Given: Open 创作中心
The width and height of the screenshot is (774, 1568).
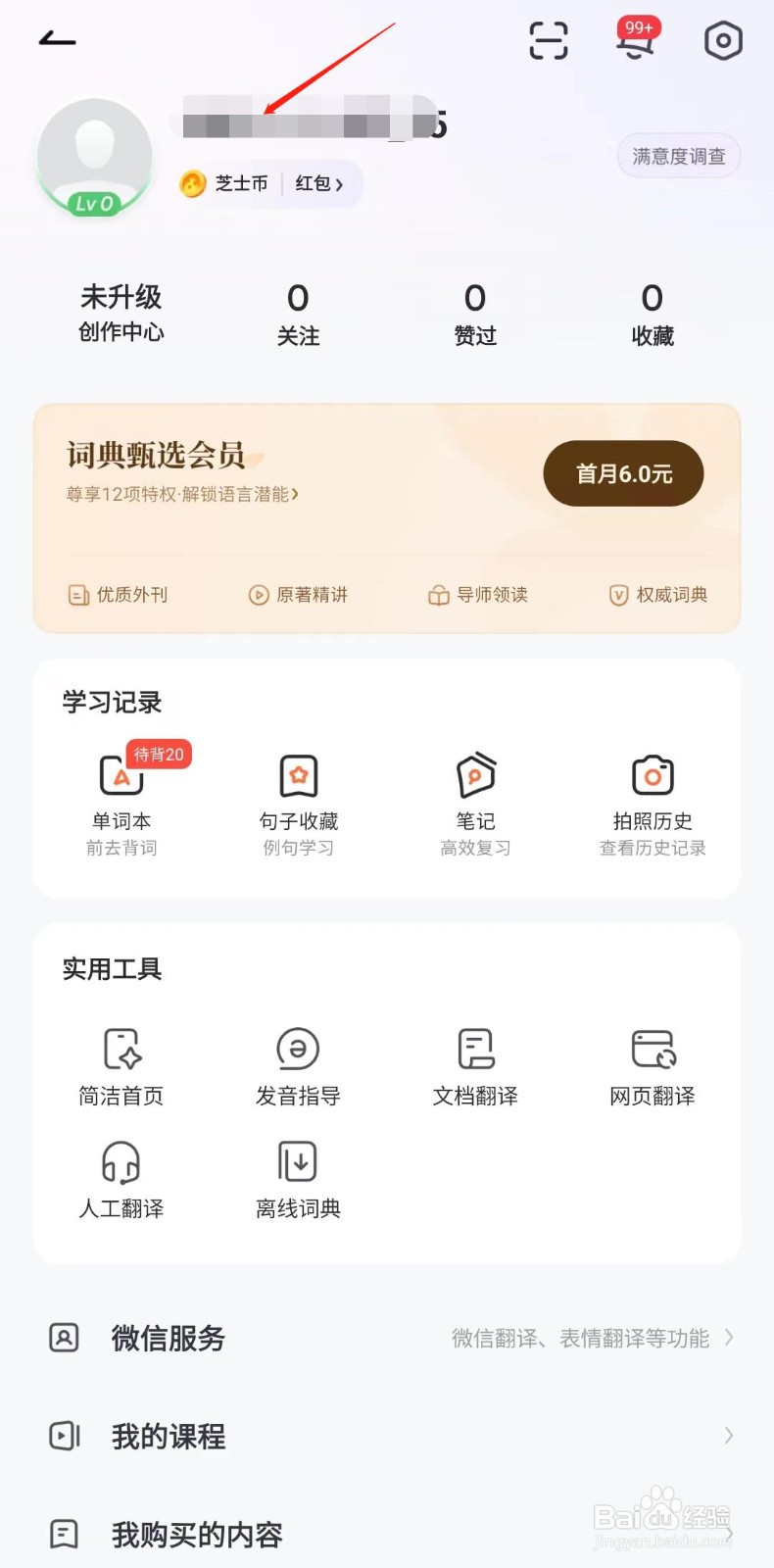Looking at the screenshot, I should [121, 314].
